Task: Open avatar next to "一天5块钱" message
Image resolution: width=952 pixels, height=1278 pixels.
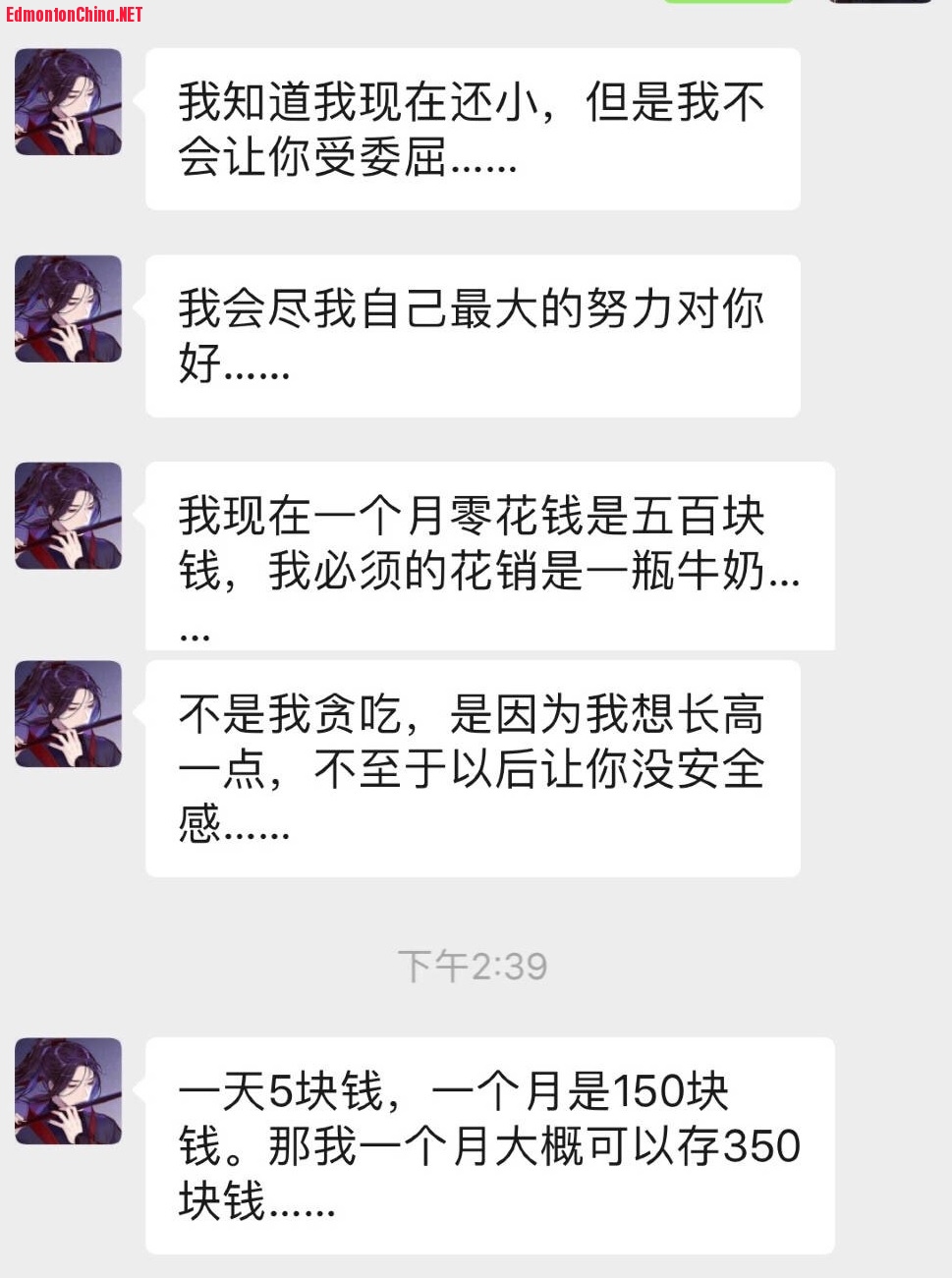Action: 68,1090
